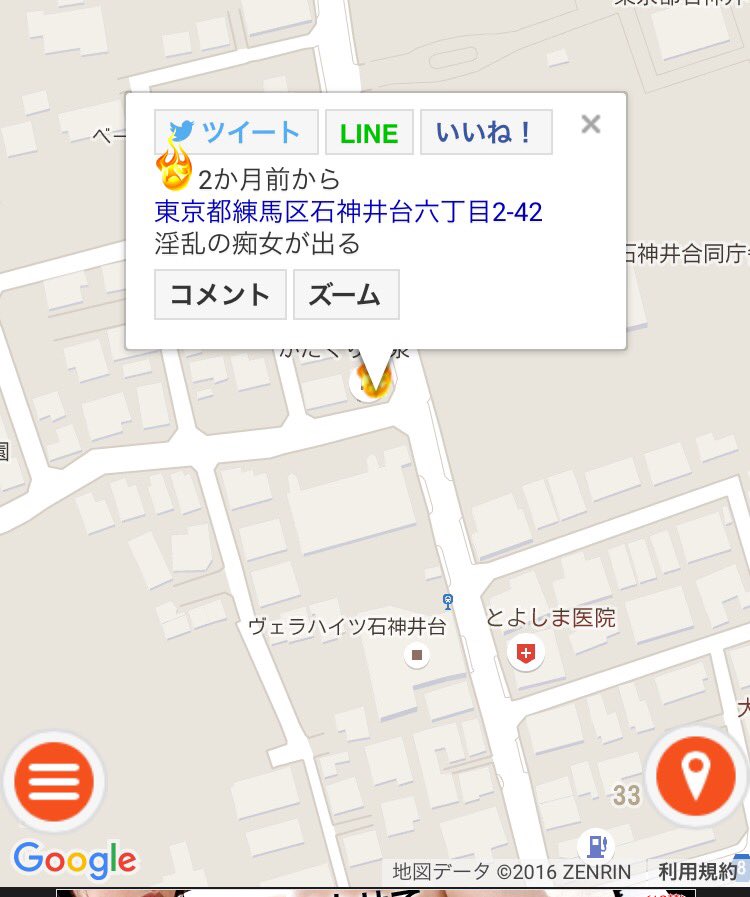Tap the orange location pin button
This screenshot has height=897, width=750.
tap(696, 773)
